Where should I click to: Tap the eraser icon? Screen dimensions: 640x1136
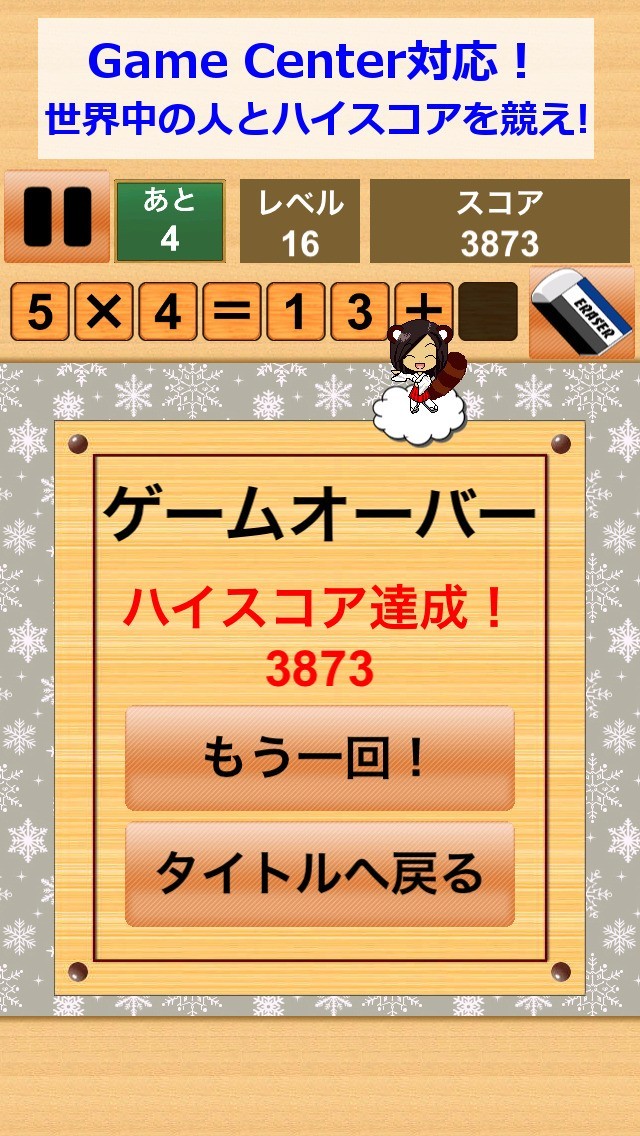pyautogui.click(x=581, y=313)
